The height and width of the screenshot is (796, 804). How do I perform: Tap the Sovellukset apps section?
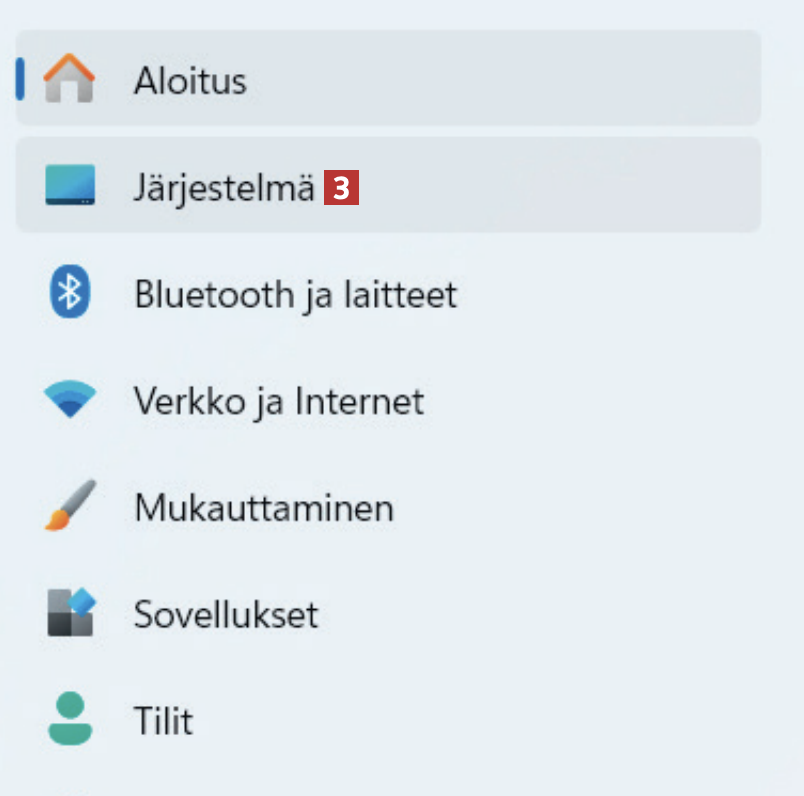coord(226,614)
